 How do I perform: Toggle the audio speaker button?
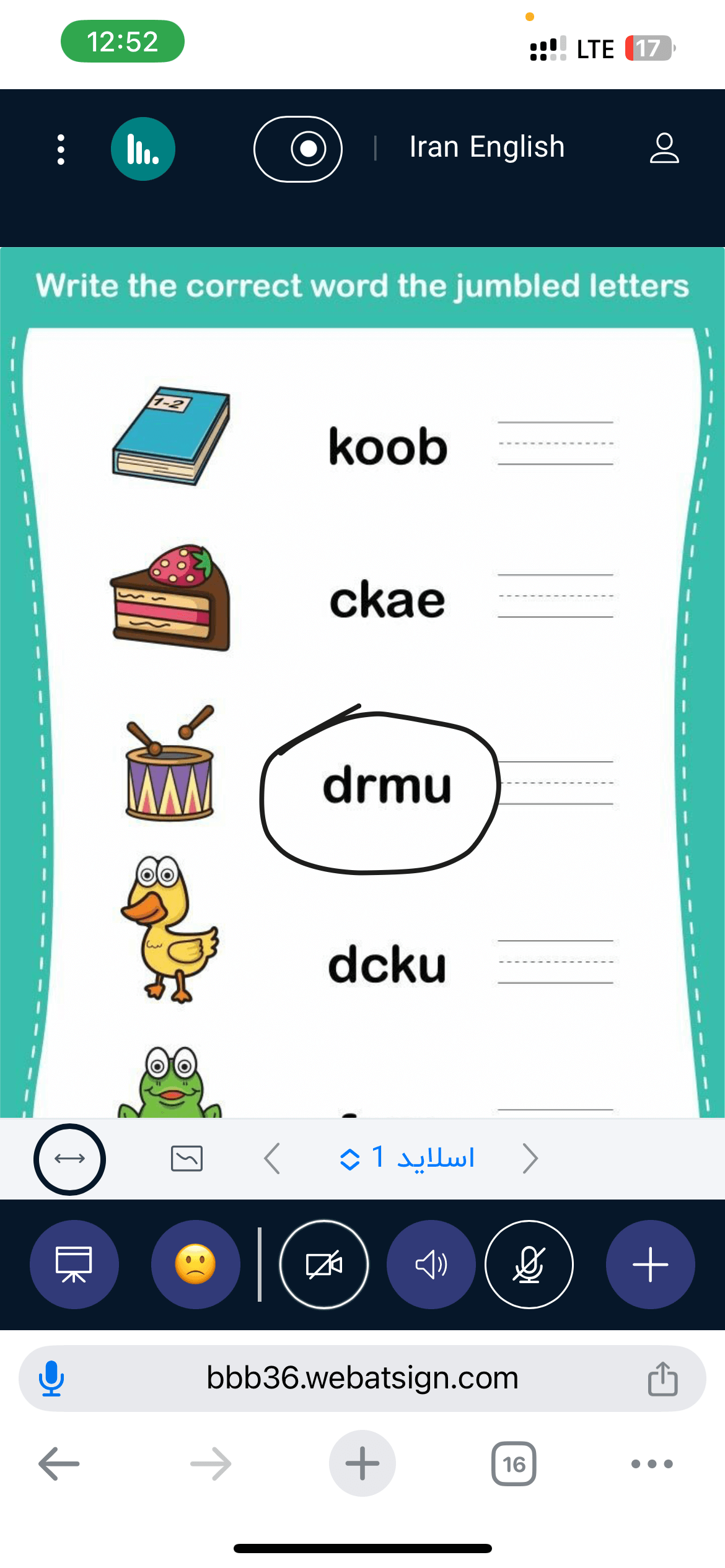click(x=431, y=1264)
